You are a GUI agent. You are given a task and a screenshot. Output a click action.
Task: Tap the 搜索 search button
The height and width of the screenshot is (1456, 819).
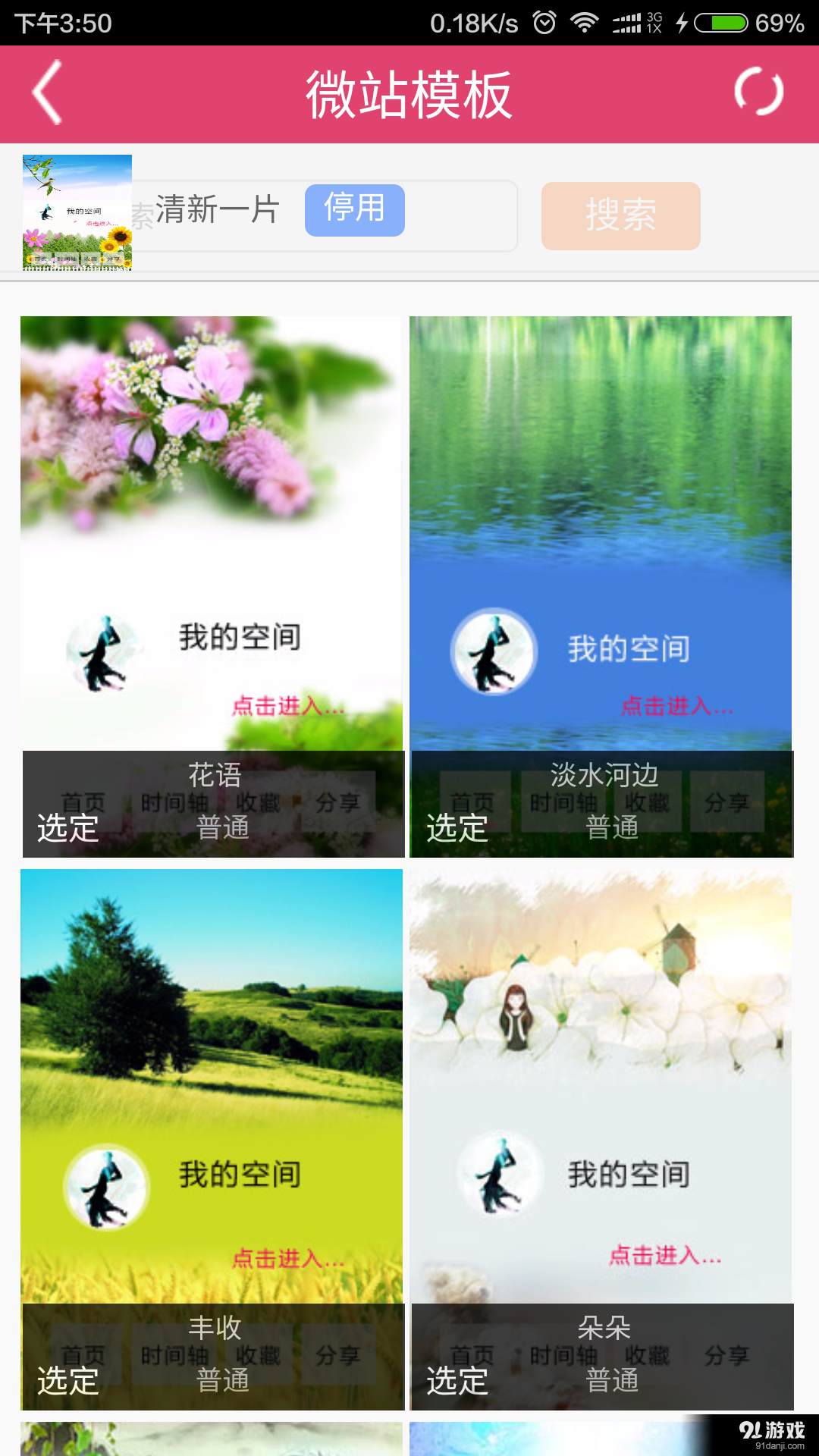620,216
